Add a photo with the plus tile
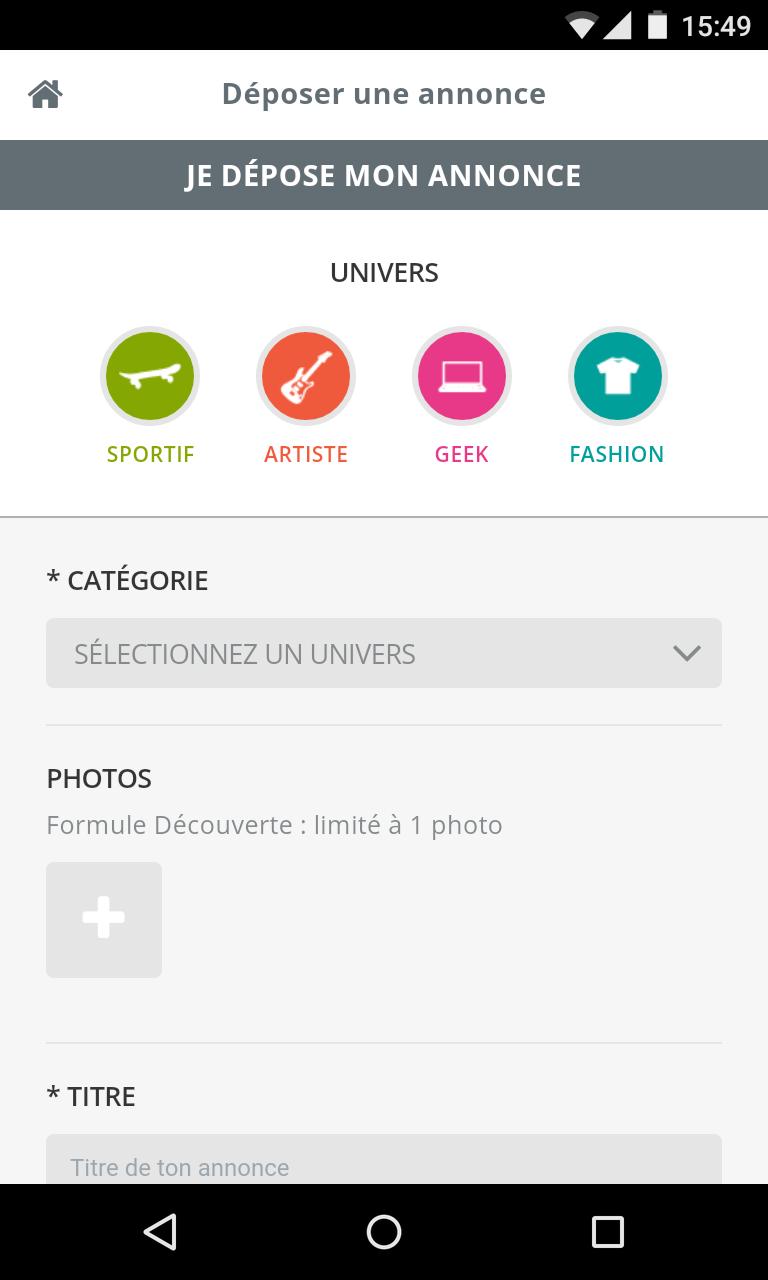Viewport: 768px width, 1280px height. 104,919
